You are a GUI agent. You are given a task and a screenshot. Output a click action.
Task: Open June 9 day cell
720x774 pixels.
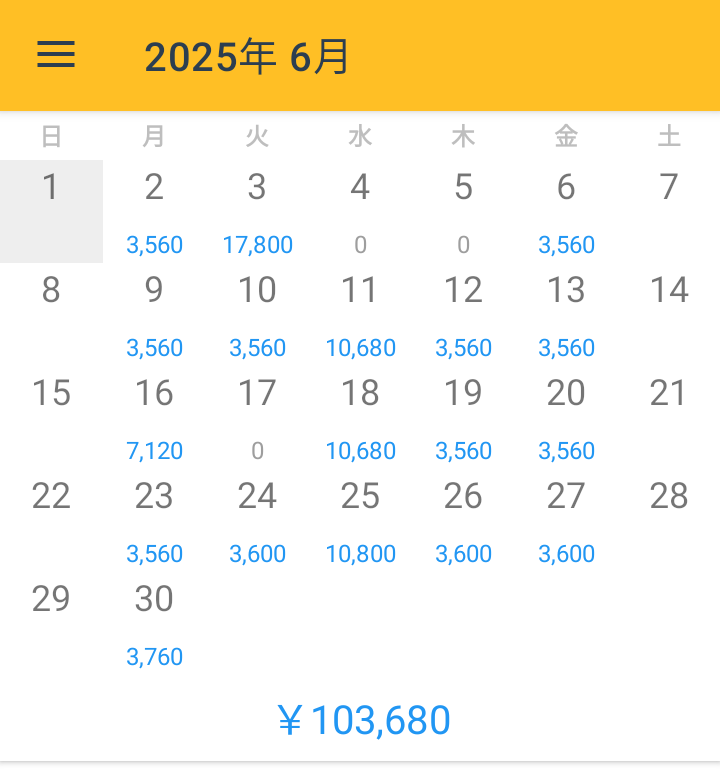pyautogui.click(x=154, y=314)
